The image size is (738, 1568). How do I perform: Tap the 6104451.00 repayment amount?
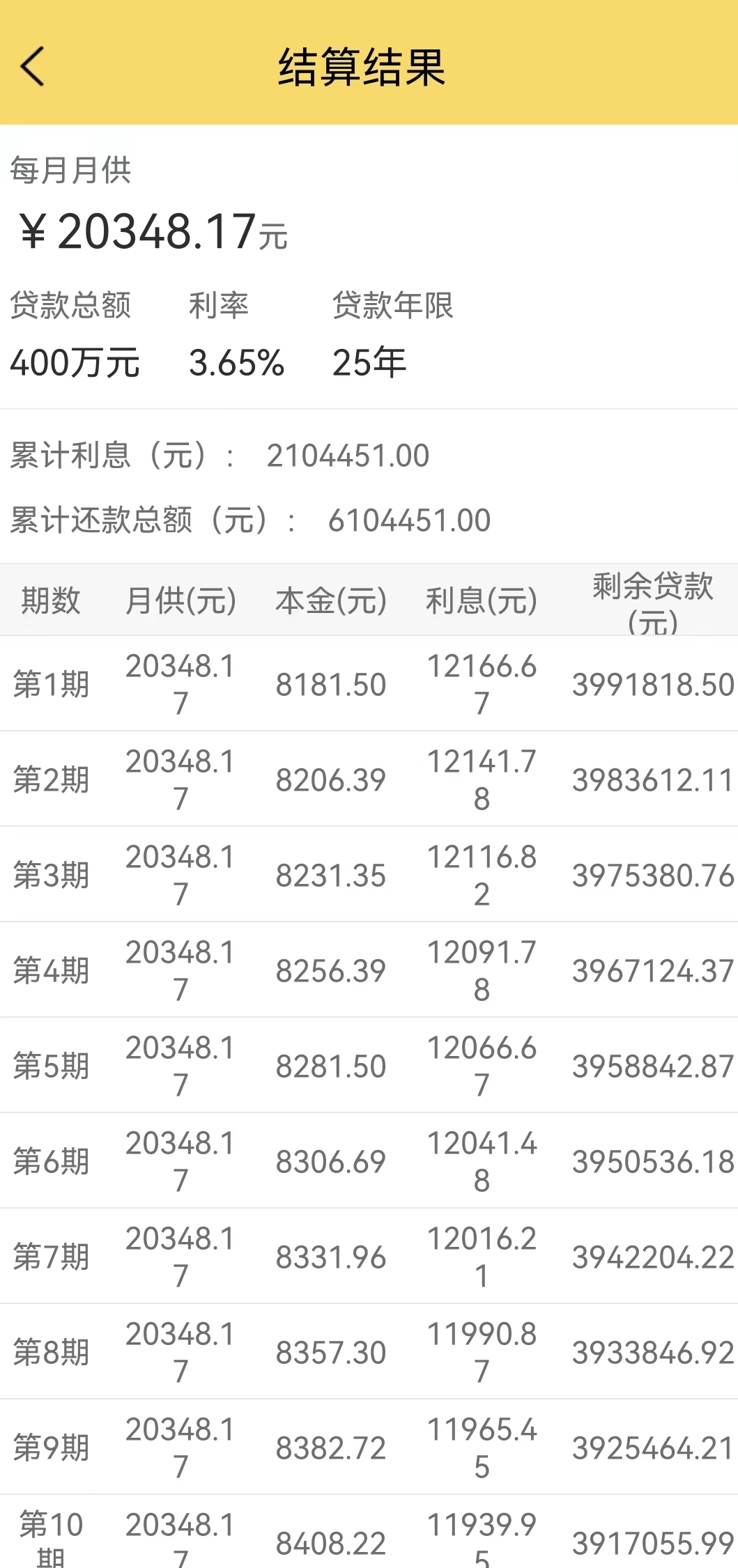coord(406,520)
